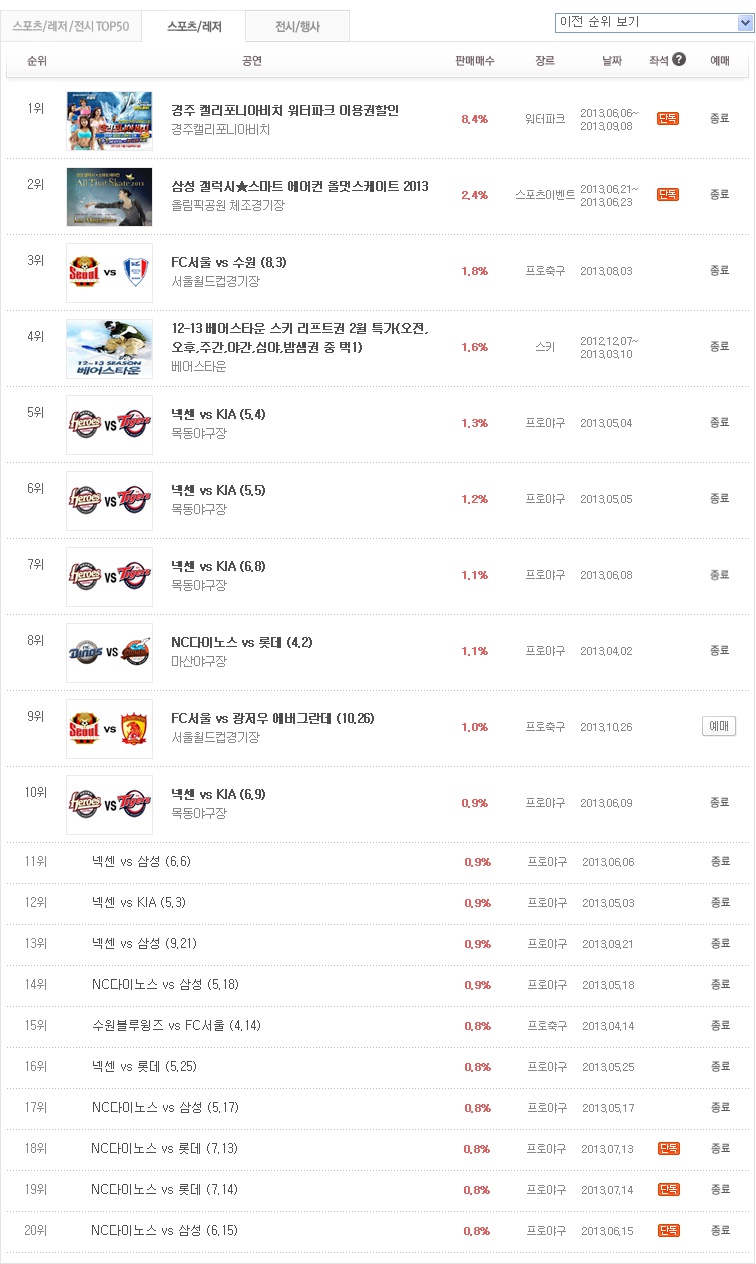Tap 예매 button for FC서울 vs 광저우

[x=718, y=726]
